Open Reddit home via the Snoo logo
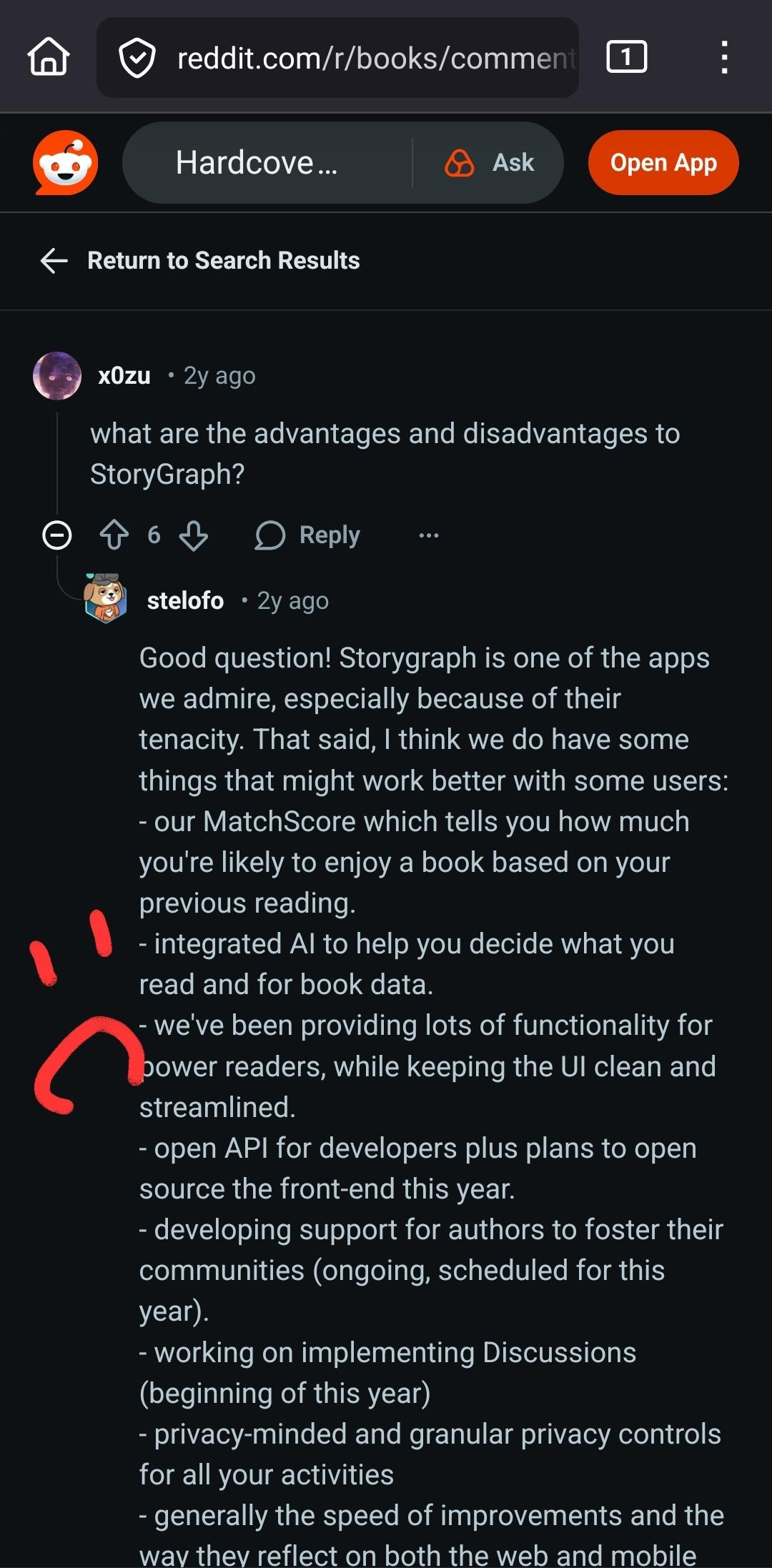This screenshot has width=772, height=1568. click(65, 163)
